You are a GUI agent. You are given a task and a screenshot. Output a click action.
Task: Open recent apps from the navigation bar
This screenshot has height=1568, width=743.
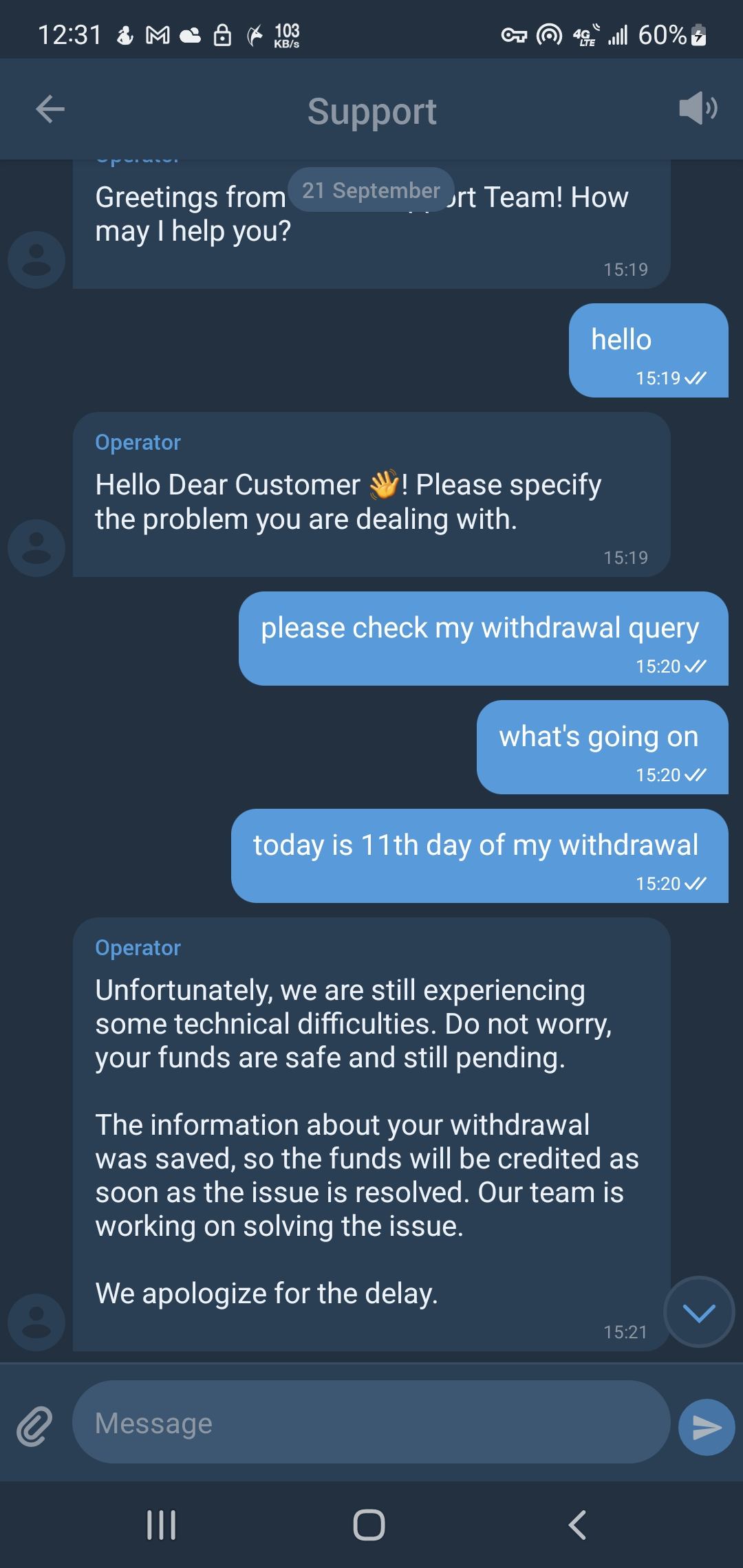162,1525
